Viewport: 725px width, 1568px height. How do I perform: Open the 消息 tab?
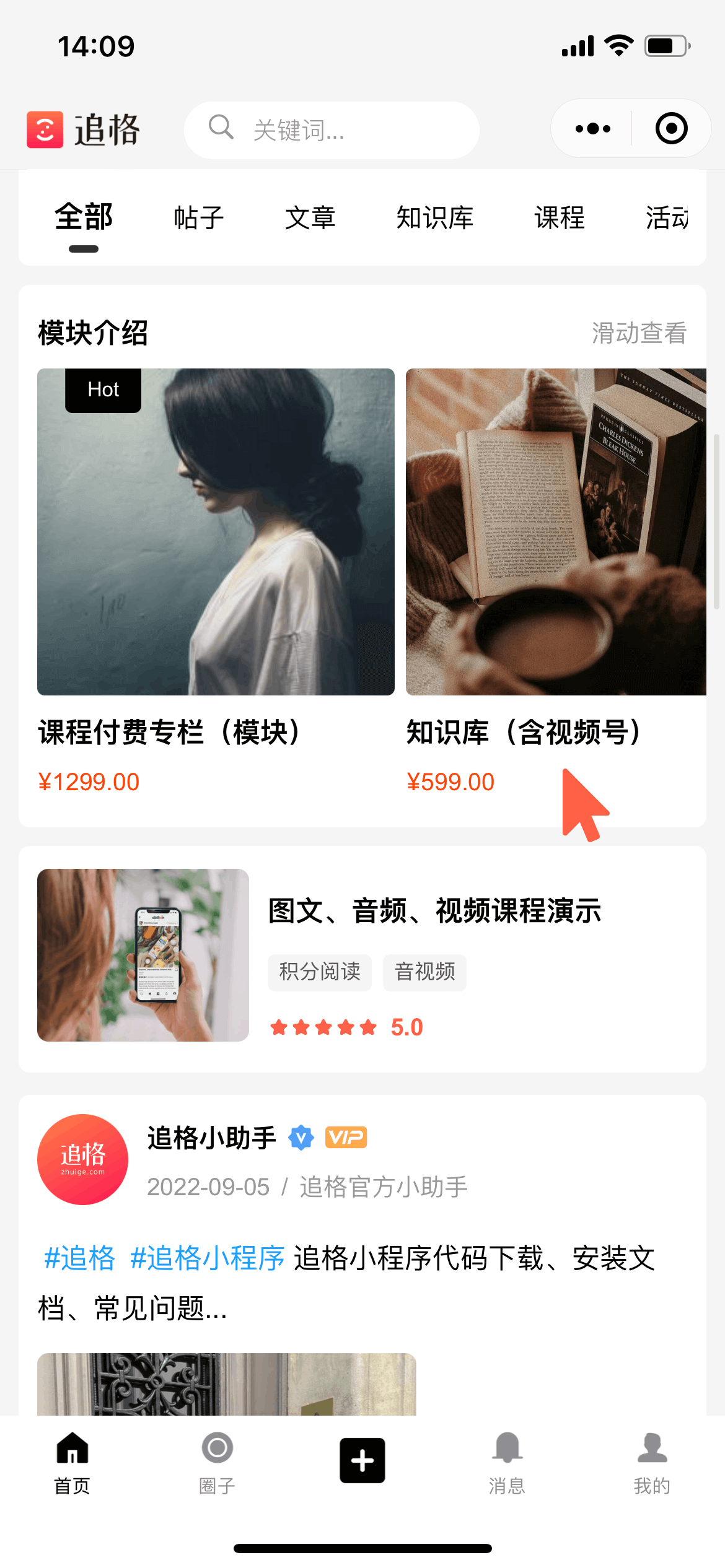coord(507,1461)
